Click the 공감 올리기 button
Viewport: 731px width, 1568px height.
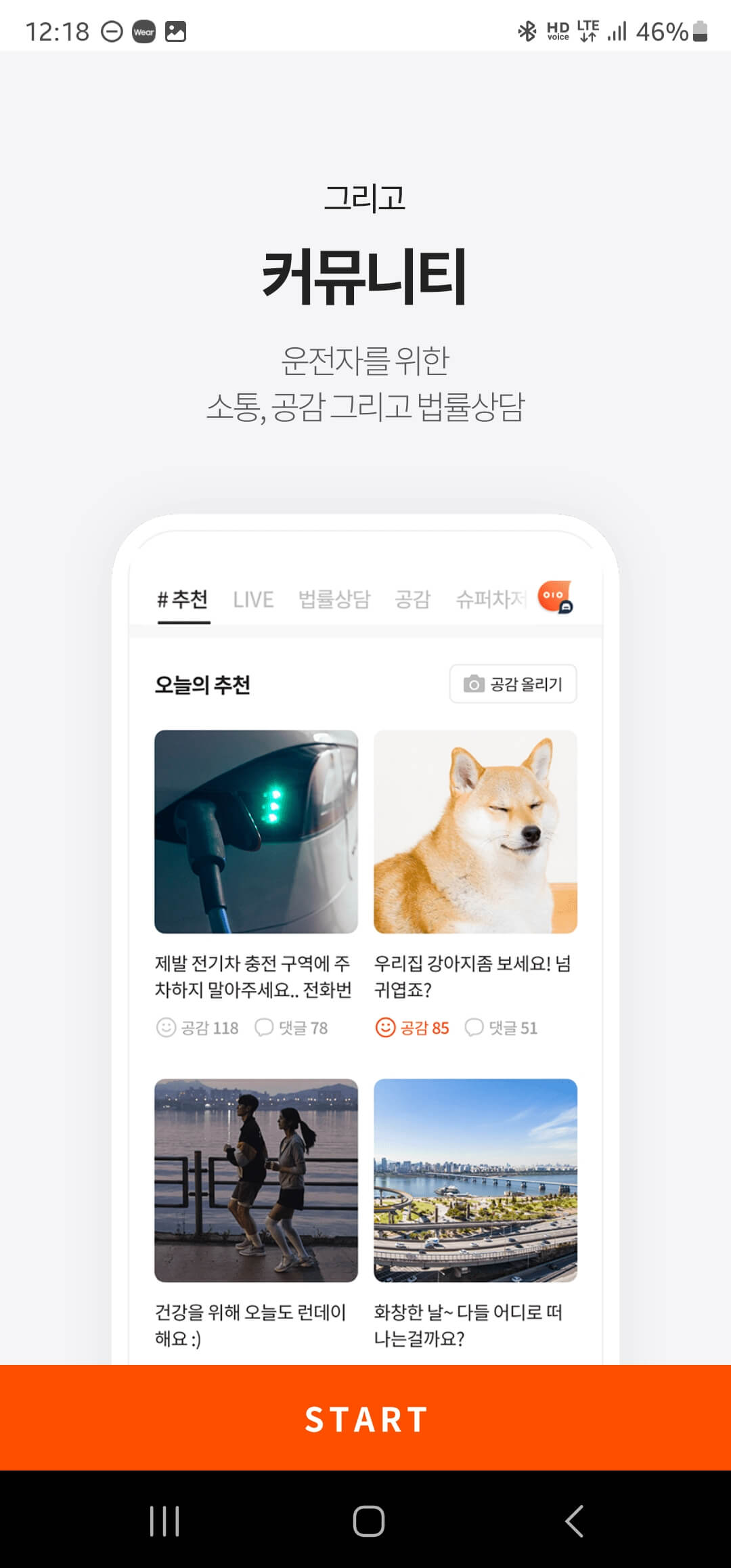click(x=513, y=684)
